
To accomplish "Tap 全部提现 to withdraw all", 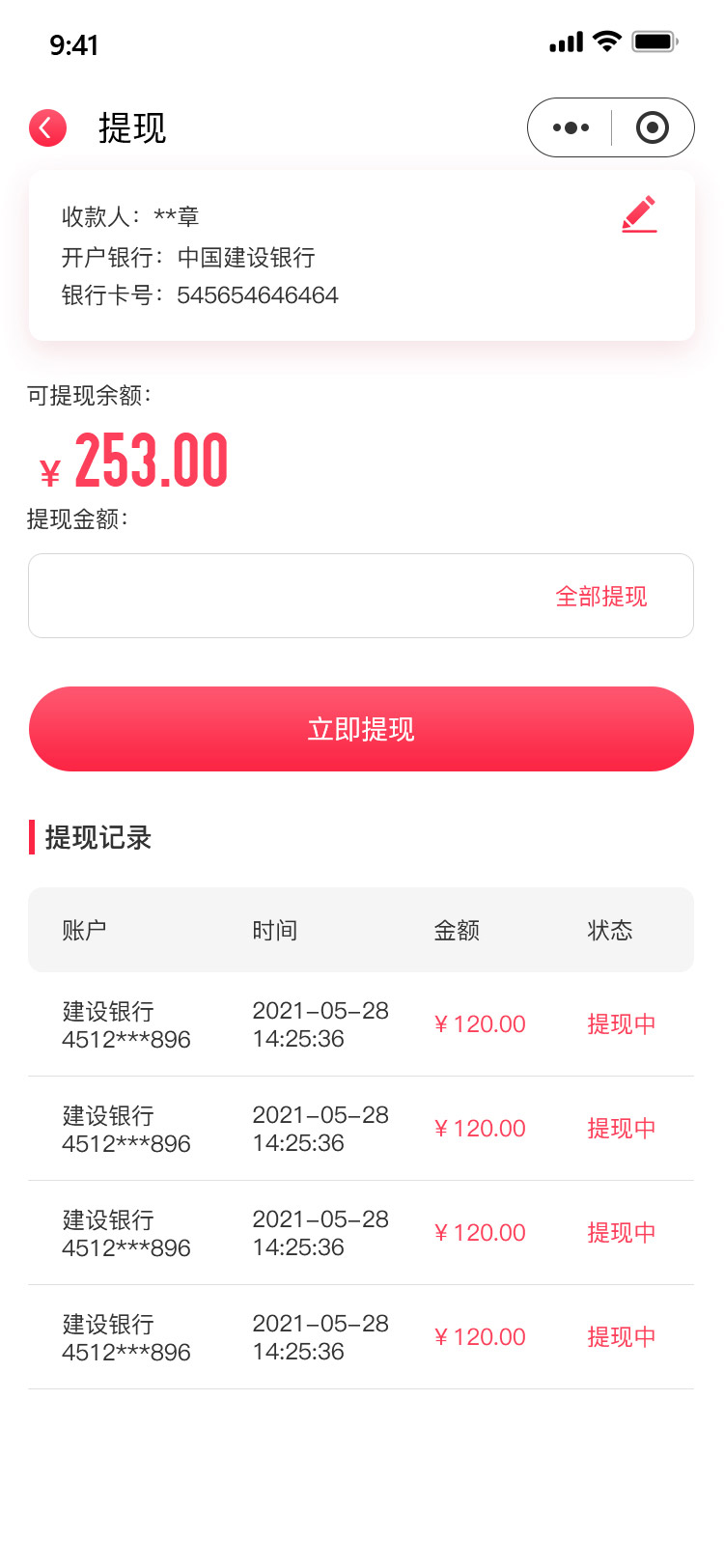I will pos(601,597).
